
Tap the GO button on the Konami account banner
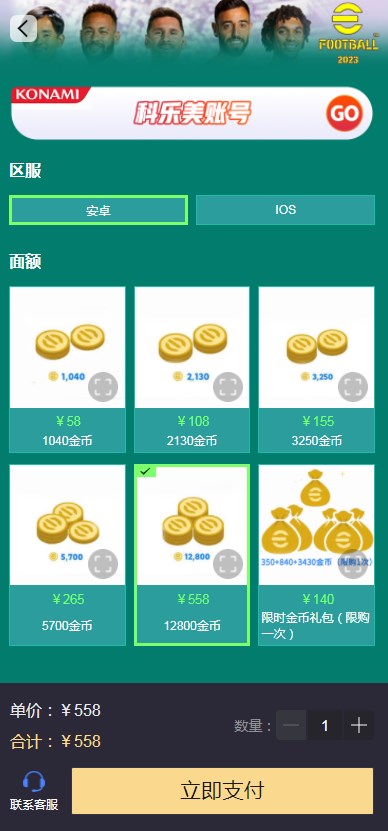(x=344, y=113)
